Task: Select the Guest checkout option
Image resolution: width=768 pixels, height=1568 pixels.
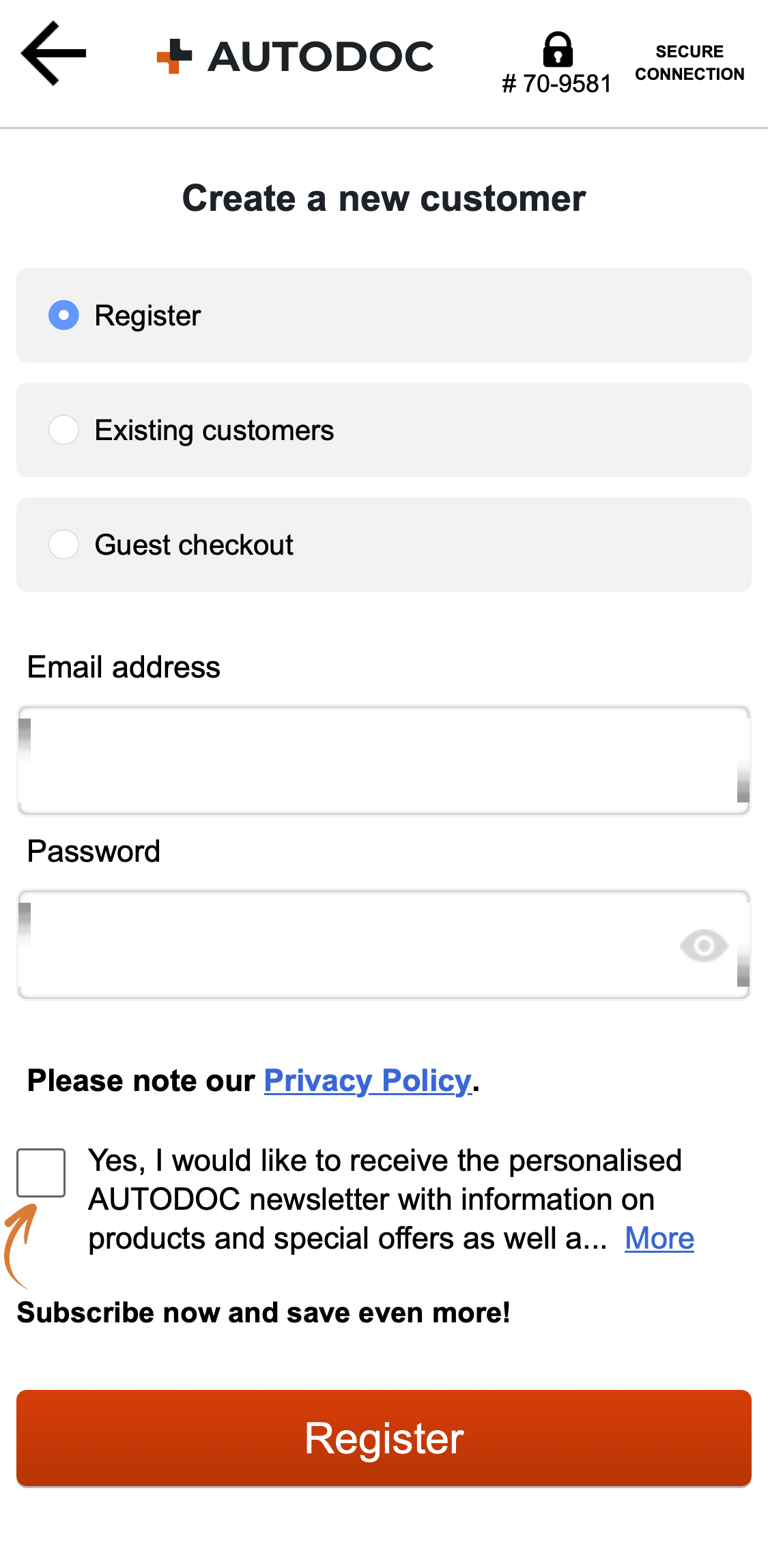Action: 63,544
